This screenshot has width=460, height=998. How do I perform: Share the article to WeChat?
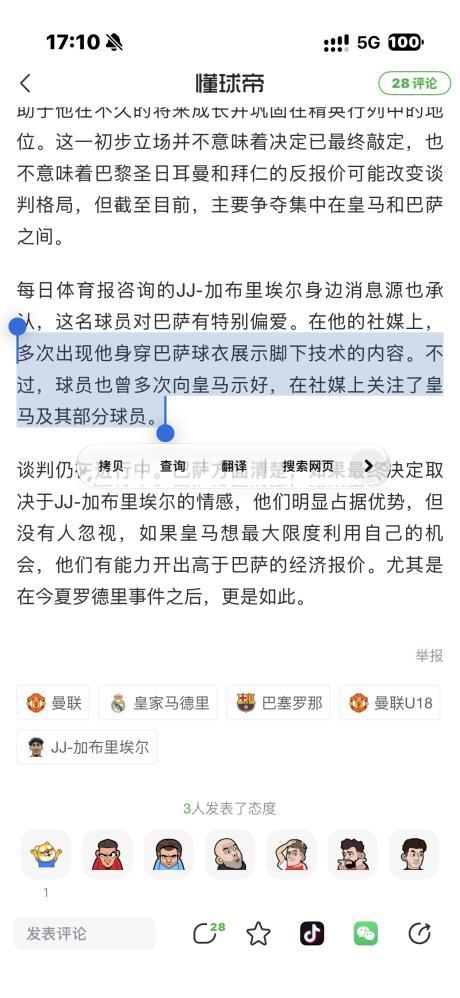(x=366, y=934)
